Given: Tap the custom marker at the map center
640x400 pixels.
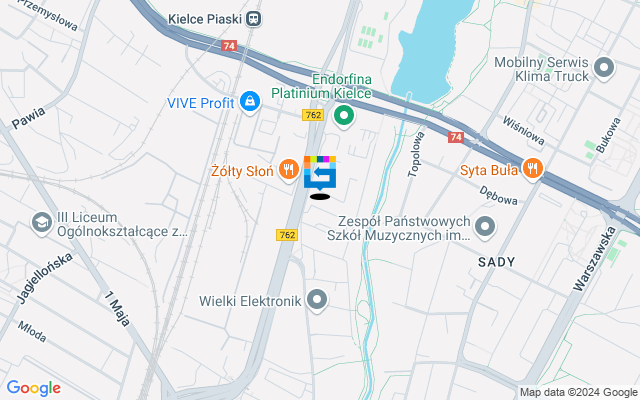Looking at the screenshot, I should [x=320, y=173].
